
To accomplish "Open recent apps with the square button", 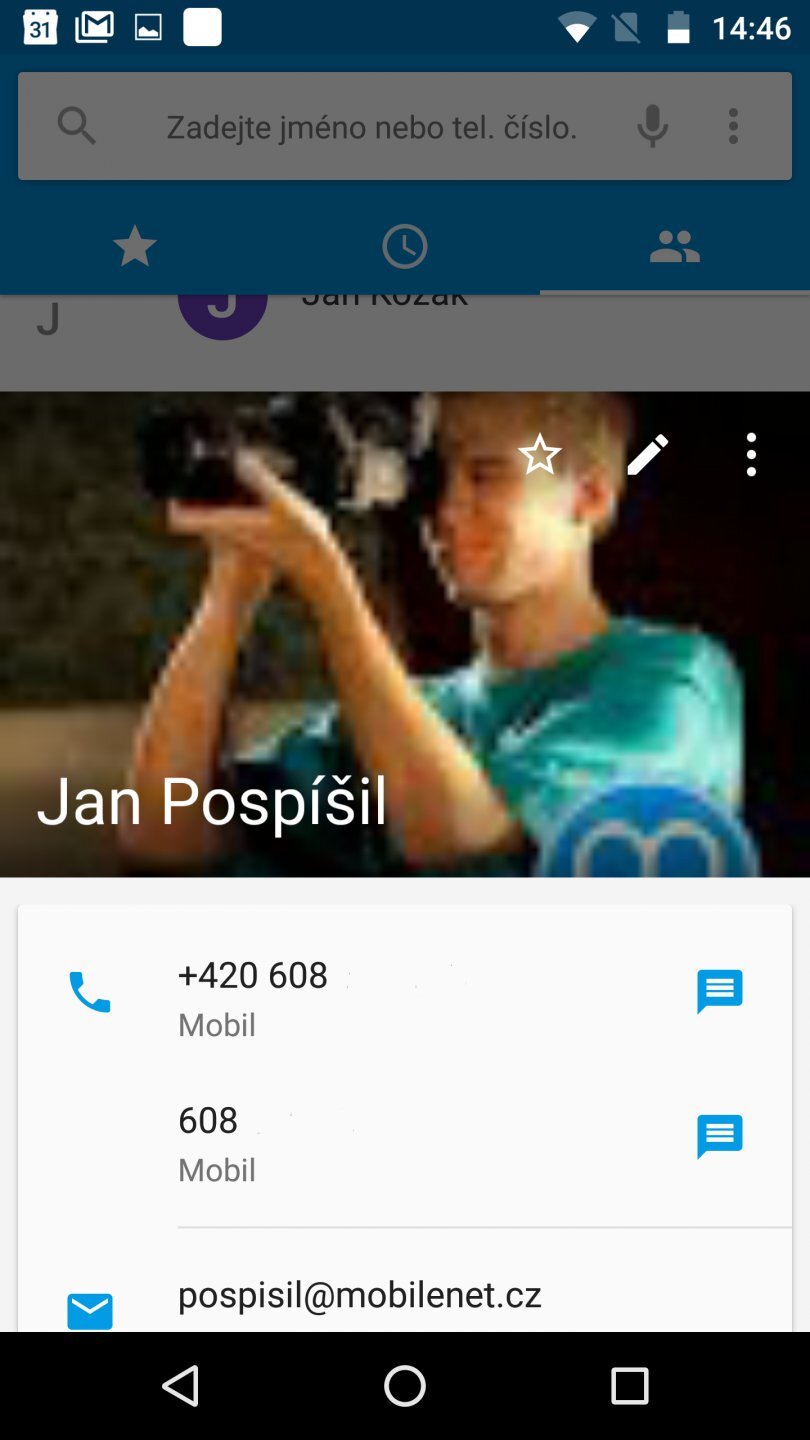I will pos(630,1386).
